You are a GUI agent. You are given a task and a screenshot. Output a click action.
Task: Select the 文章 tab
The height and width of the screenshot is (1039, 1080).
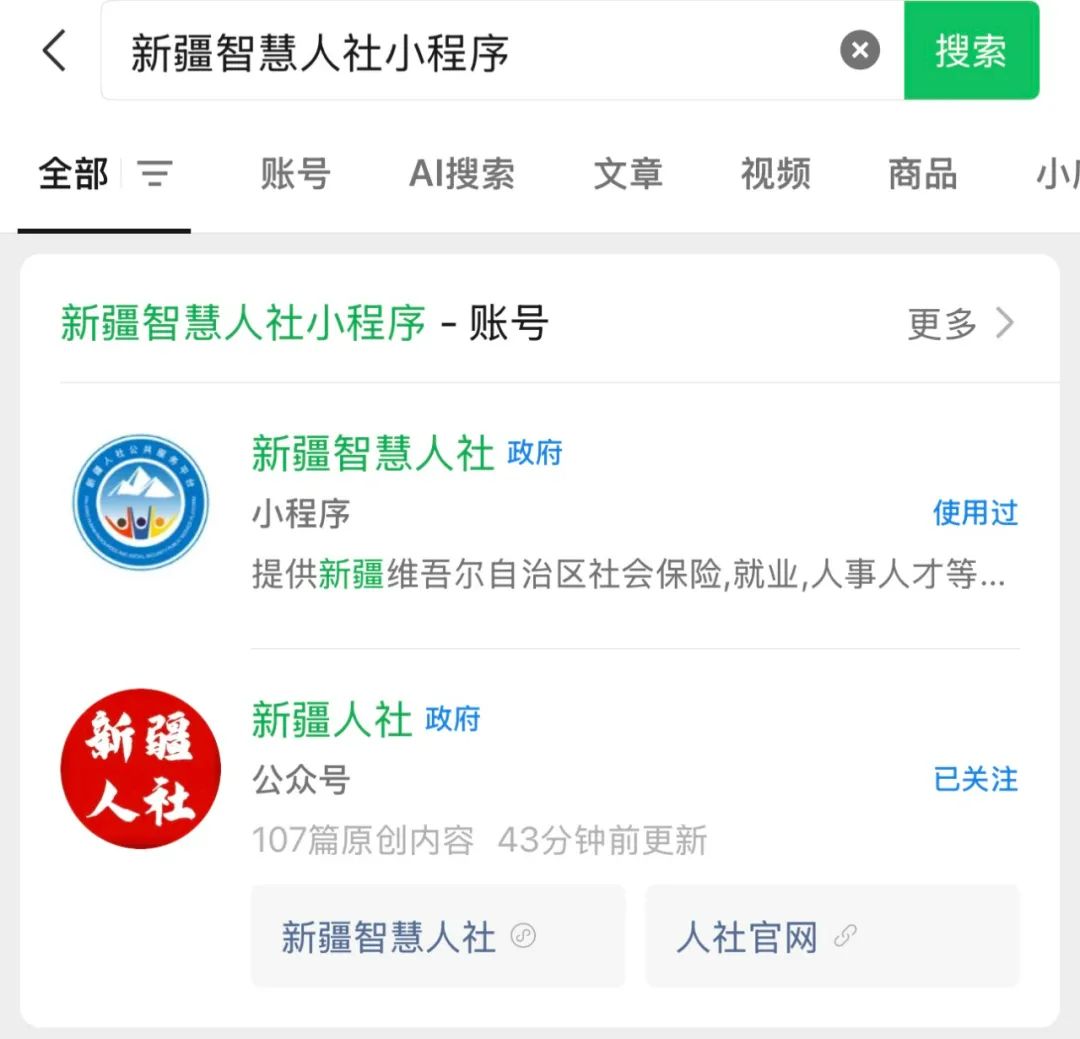tap(628, 175)
